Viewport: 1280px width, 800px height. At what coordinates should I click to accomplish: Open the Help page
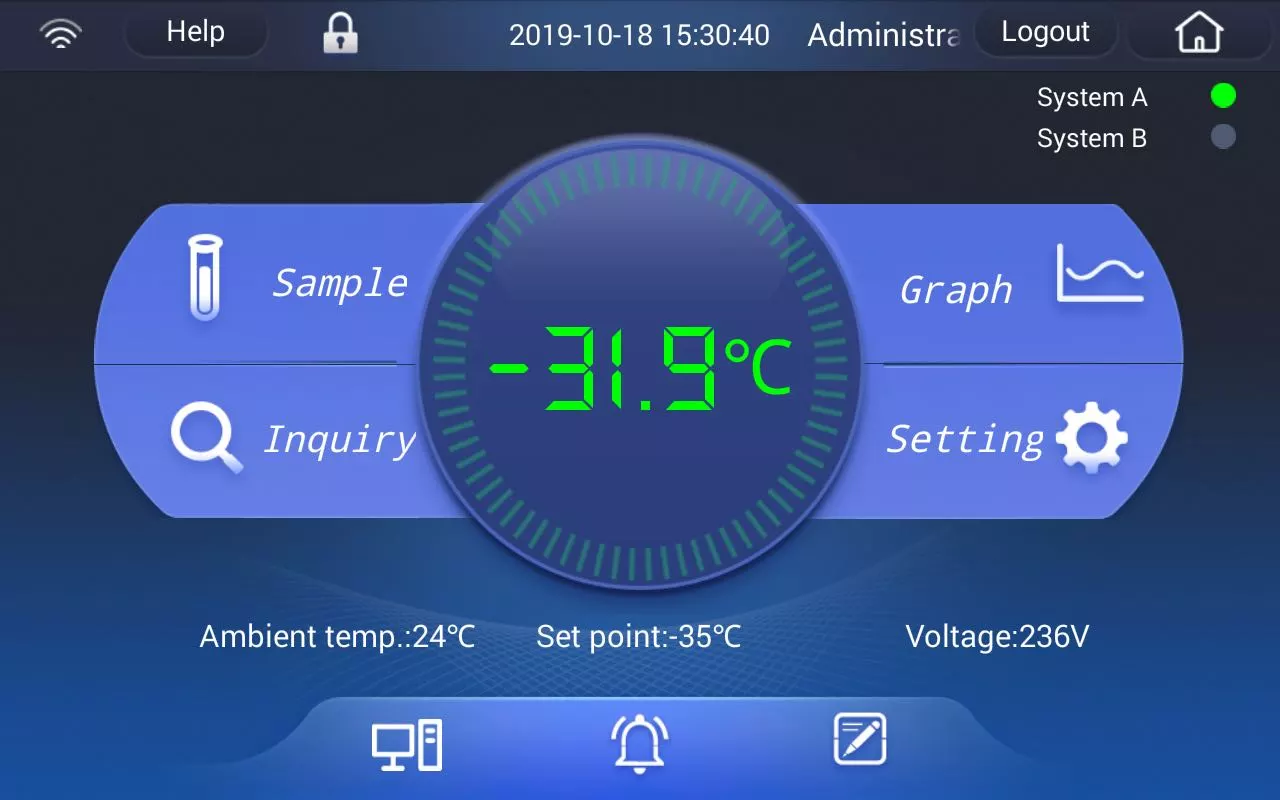pyautogui.click(x=196, y=33)
